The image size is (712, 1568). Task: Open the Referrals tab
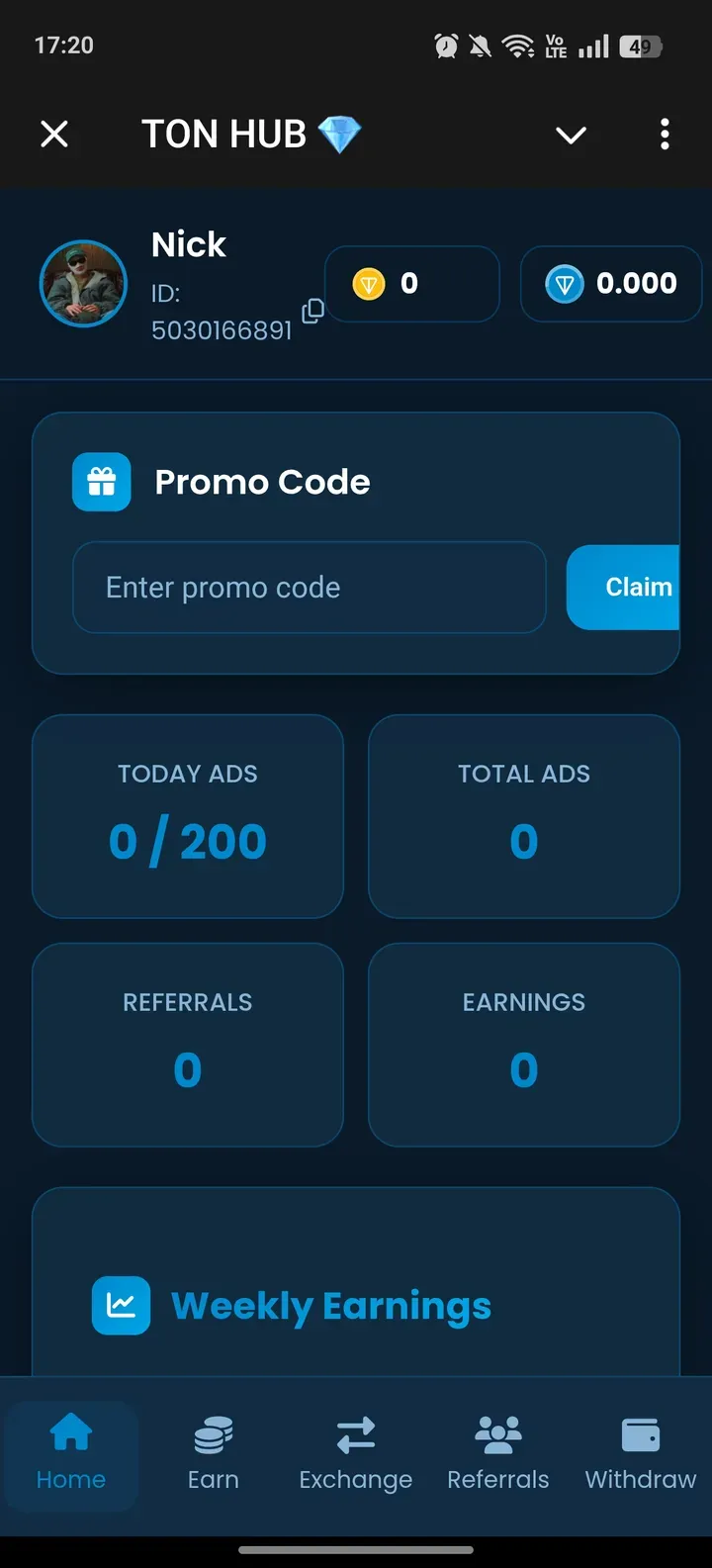point(498,1452)
